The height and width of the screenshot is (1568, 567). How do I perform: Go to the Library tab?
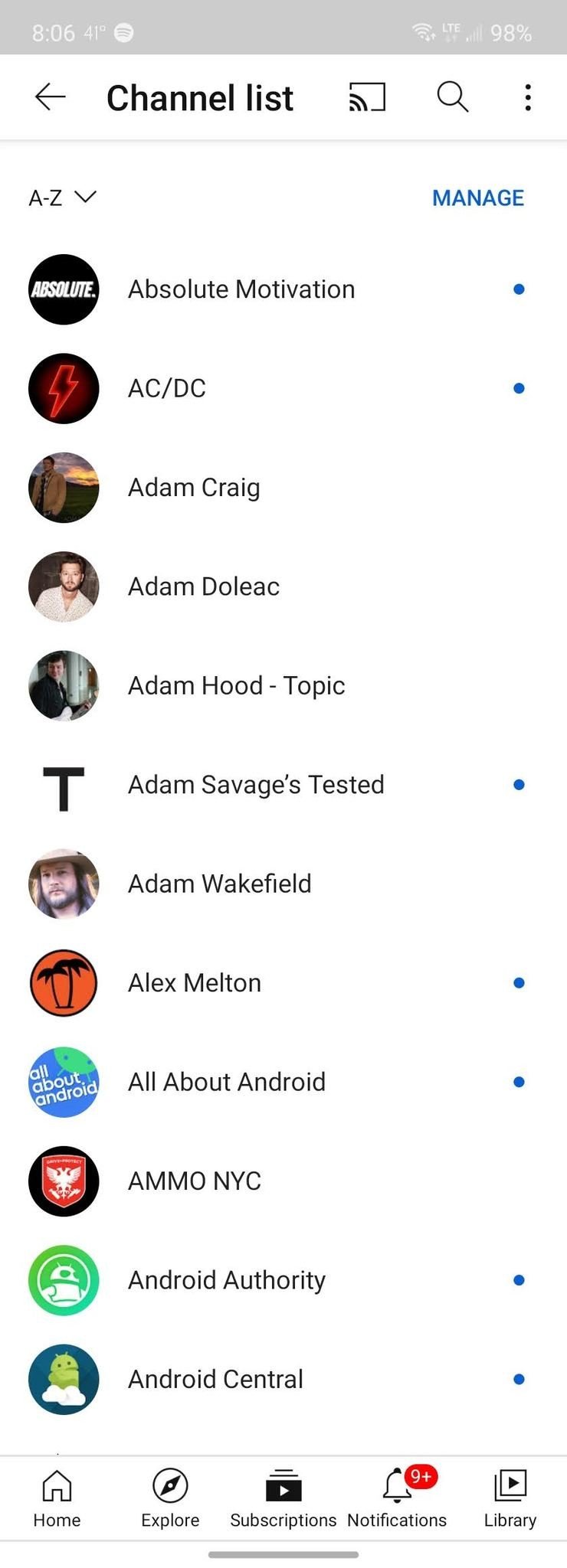click(510, 1498)
